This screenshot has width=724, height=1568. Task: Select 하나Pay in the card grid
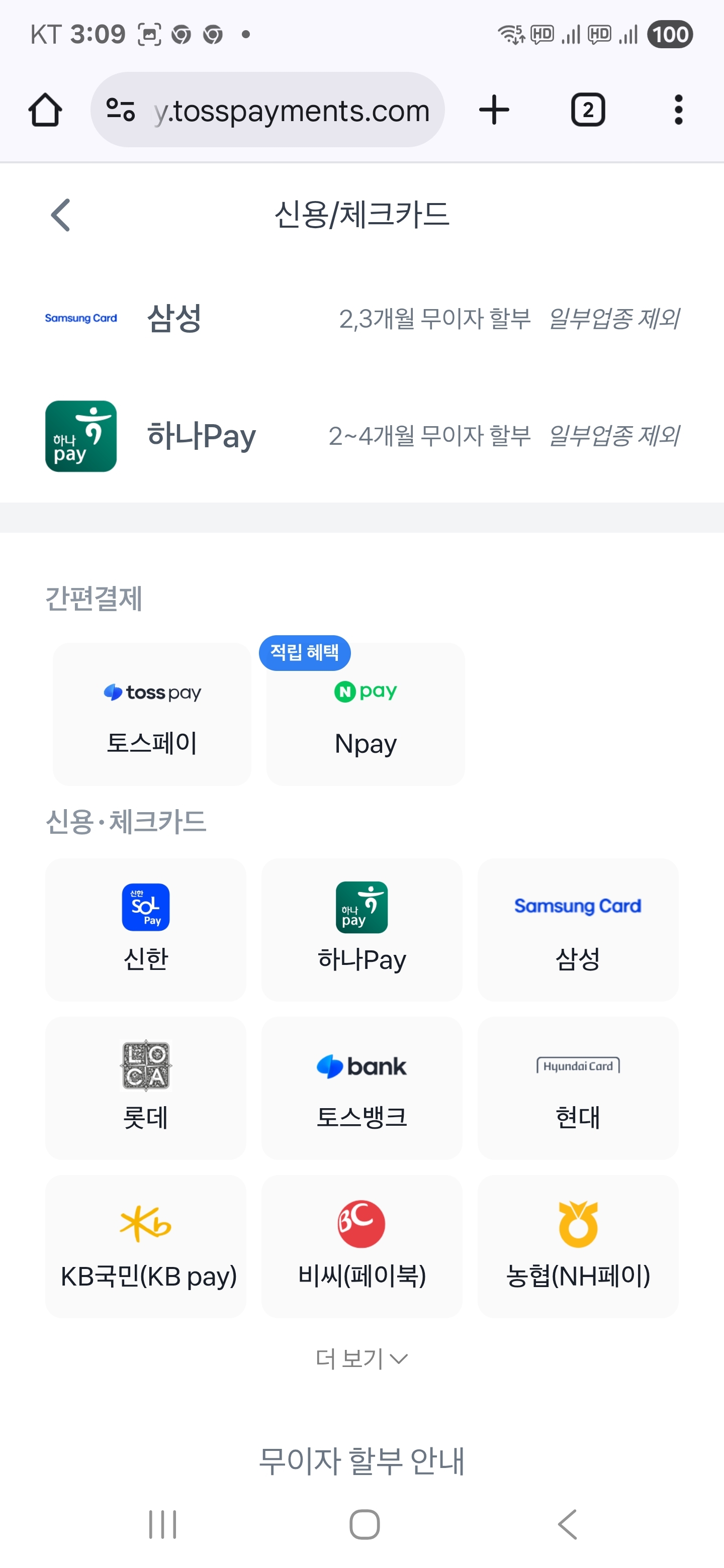pyautogui.click(x=361, y=929)
